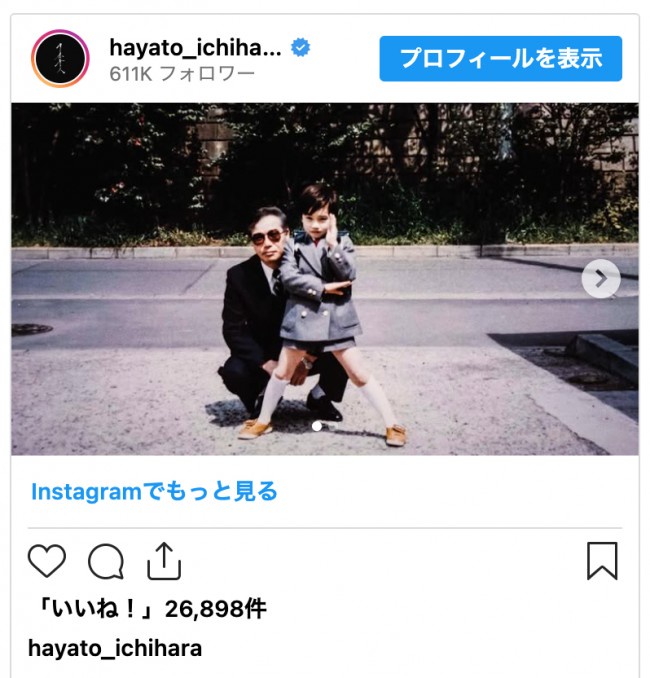This screenshot has width=650, height=678.
Task: Open hayato_ichihara's profile avatar
Action: [61, 59]
